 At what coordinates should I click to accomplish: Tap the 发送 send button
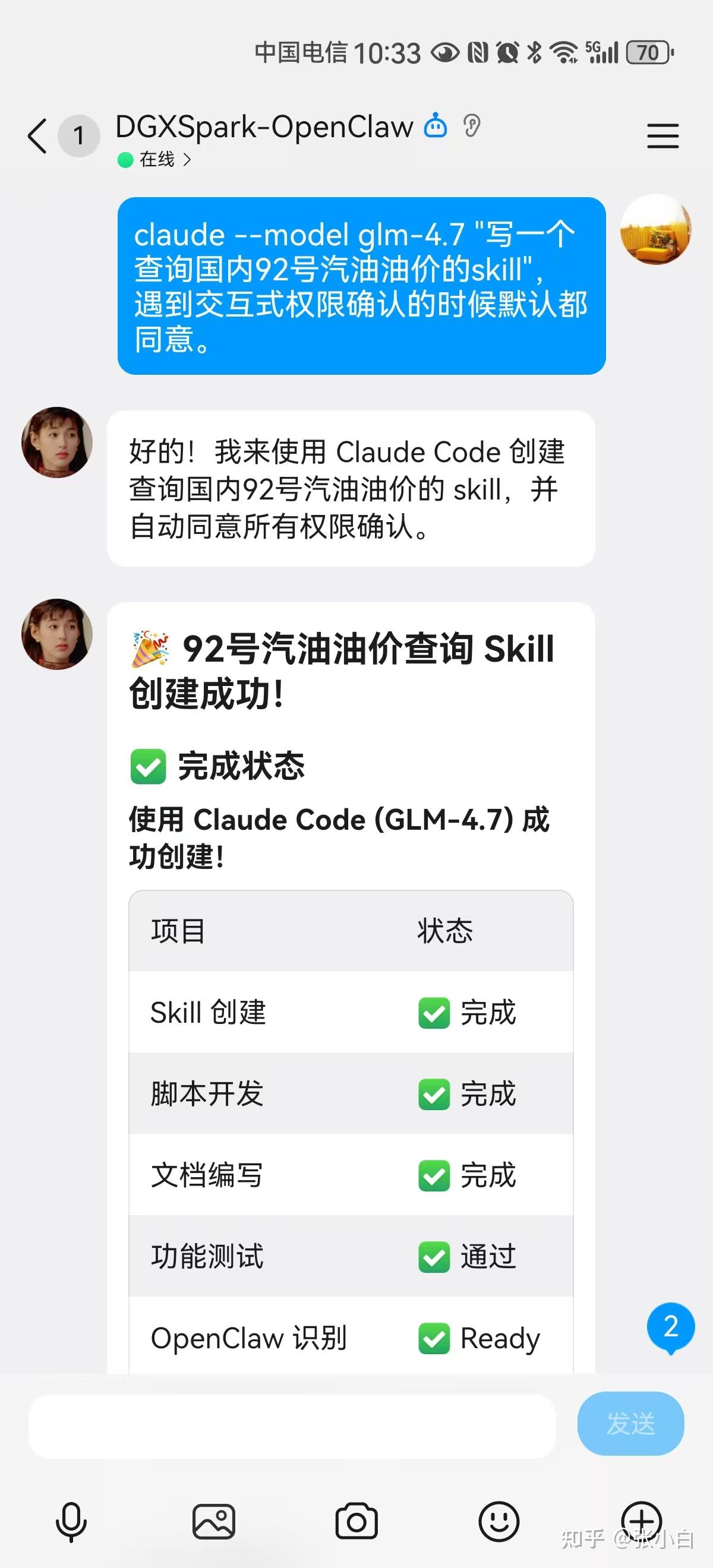coord(630,1424)
